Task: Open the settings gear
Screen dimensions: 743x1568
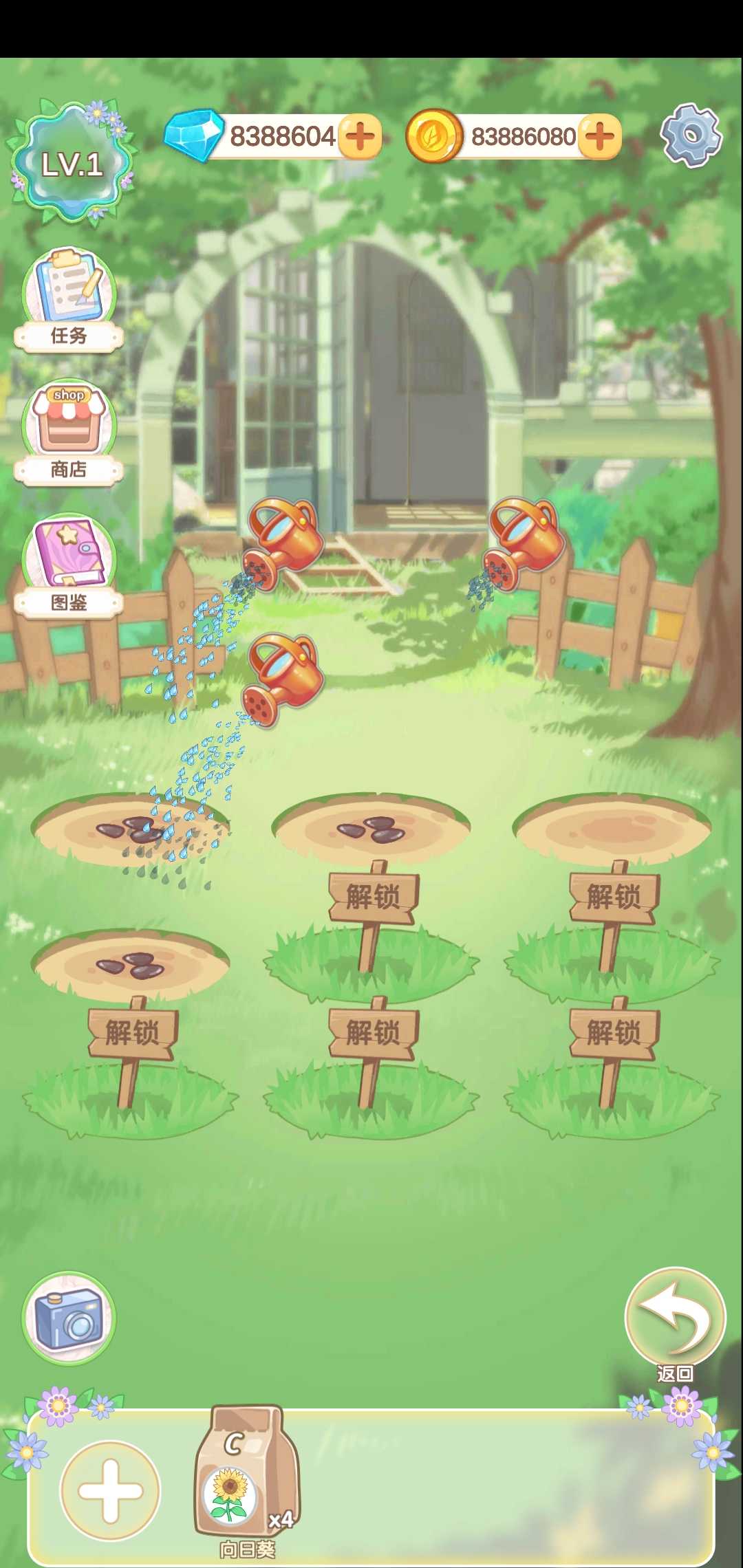Action: click(691, 135)
